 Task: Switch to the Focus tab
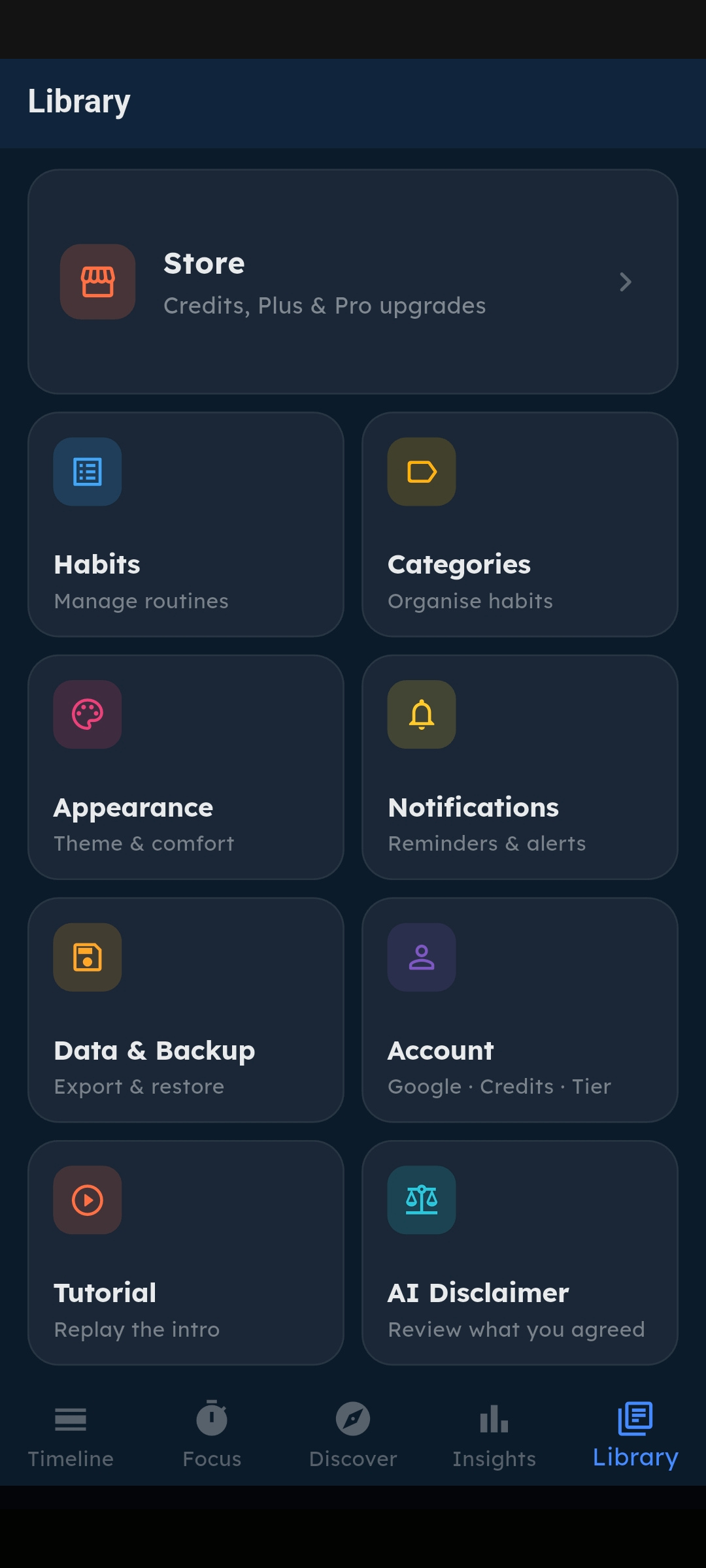pos(212,1435)
